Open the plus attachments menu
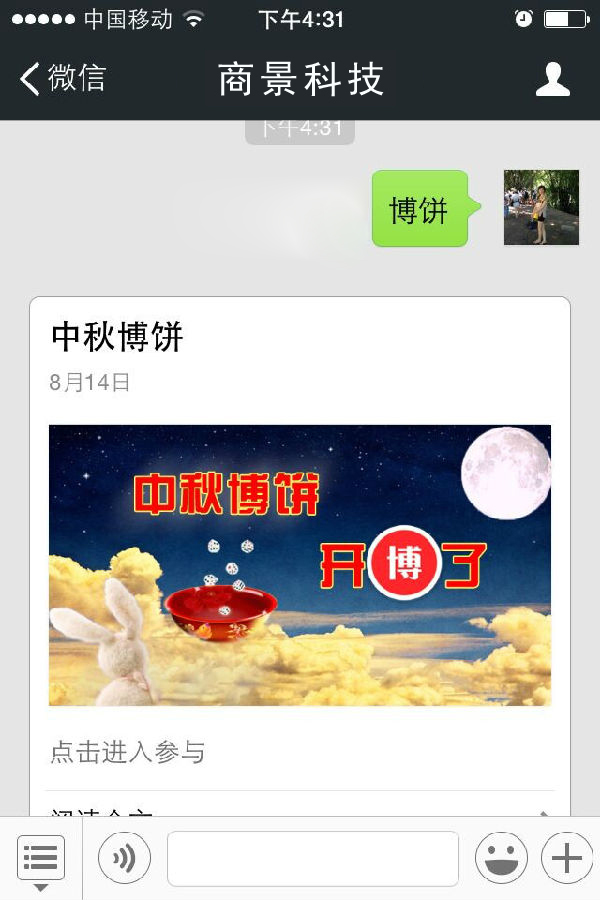 (x=566, y=859)
